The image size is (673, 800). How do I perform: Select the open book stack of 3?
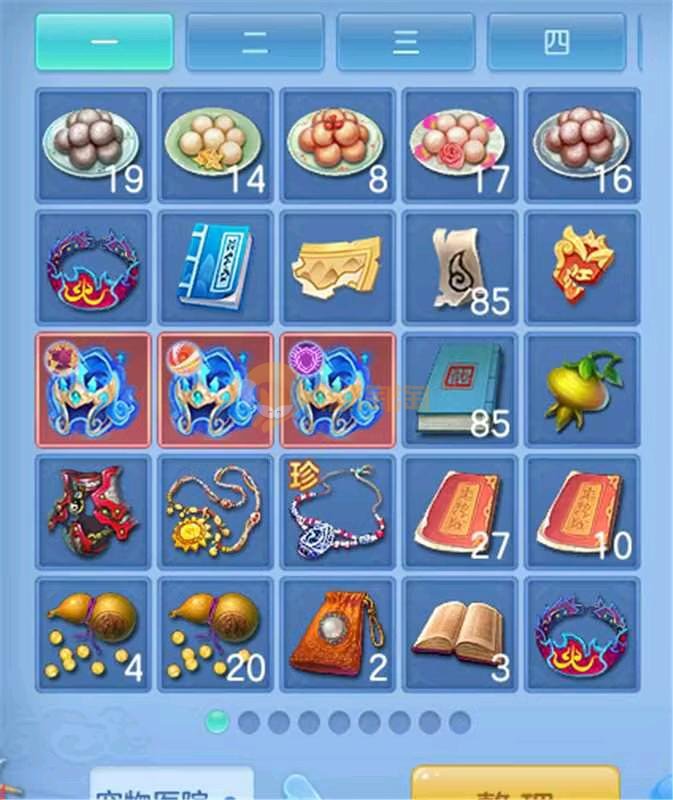coord(460,634)
